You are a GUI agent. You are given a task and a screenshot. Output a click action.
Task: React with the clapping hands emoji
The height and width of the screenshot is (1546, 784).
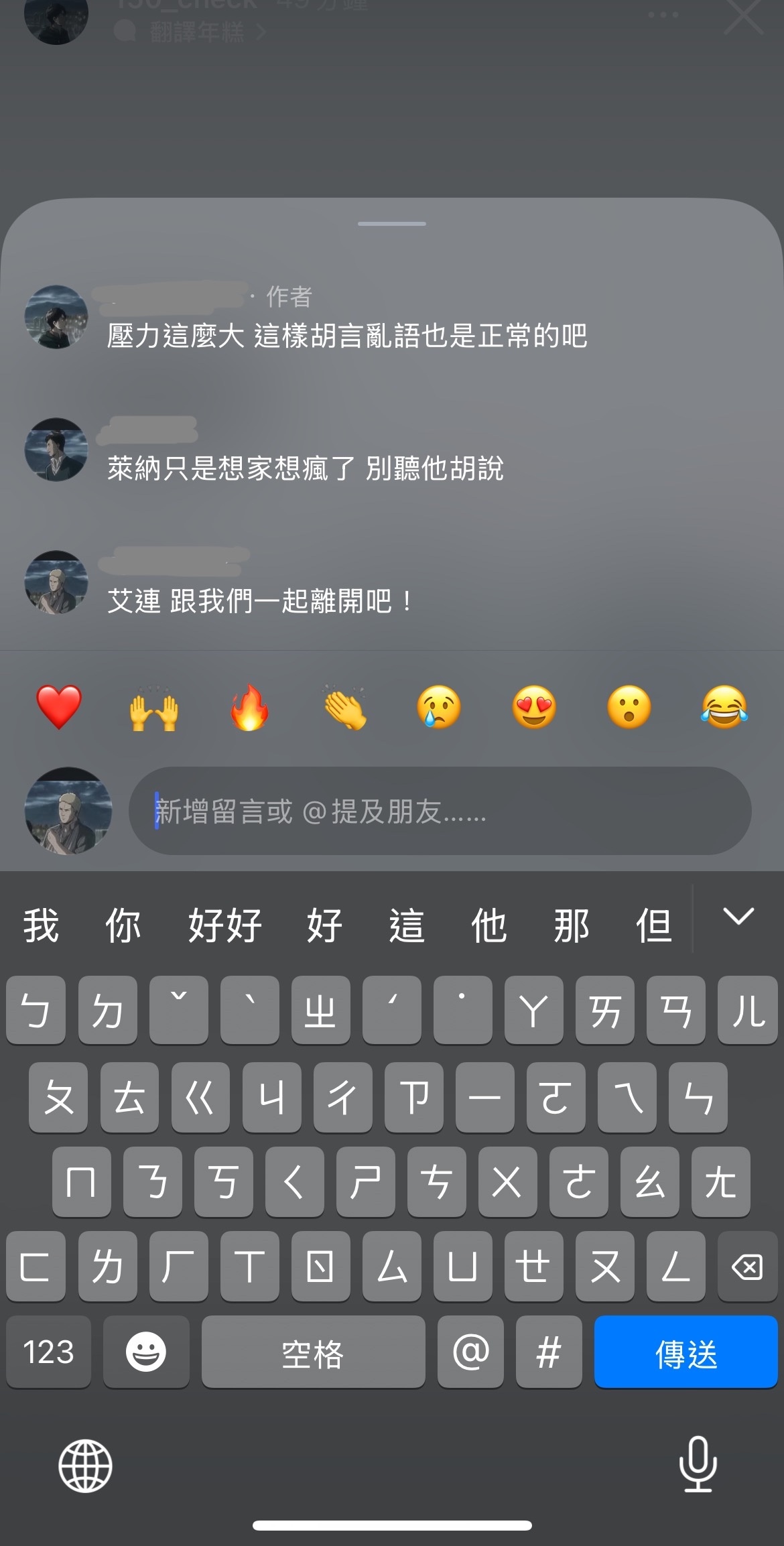coord(344,708)
